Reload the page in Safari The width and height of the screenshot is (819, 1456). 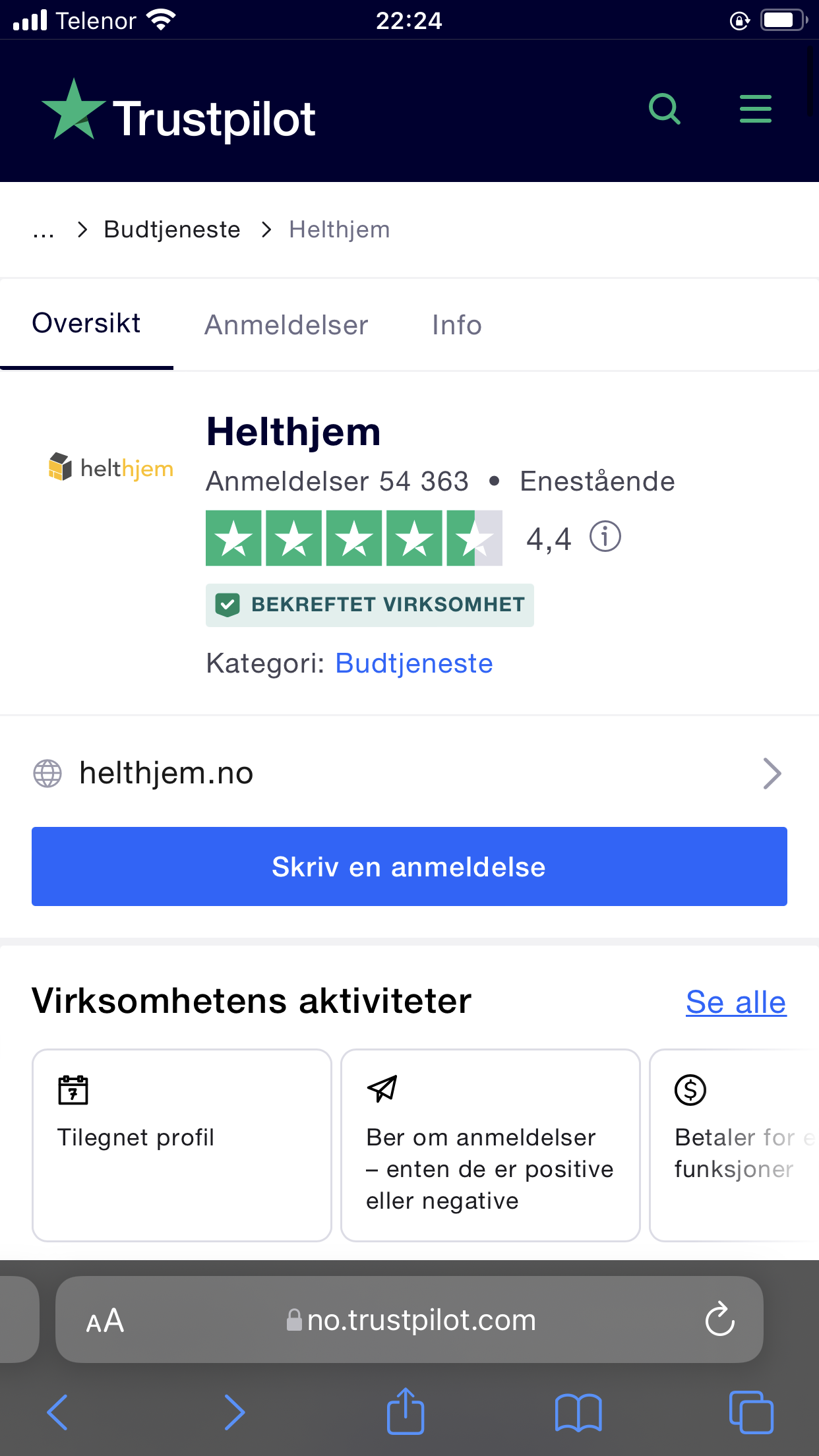(719, 1319)
